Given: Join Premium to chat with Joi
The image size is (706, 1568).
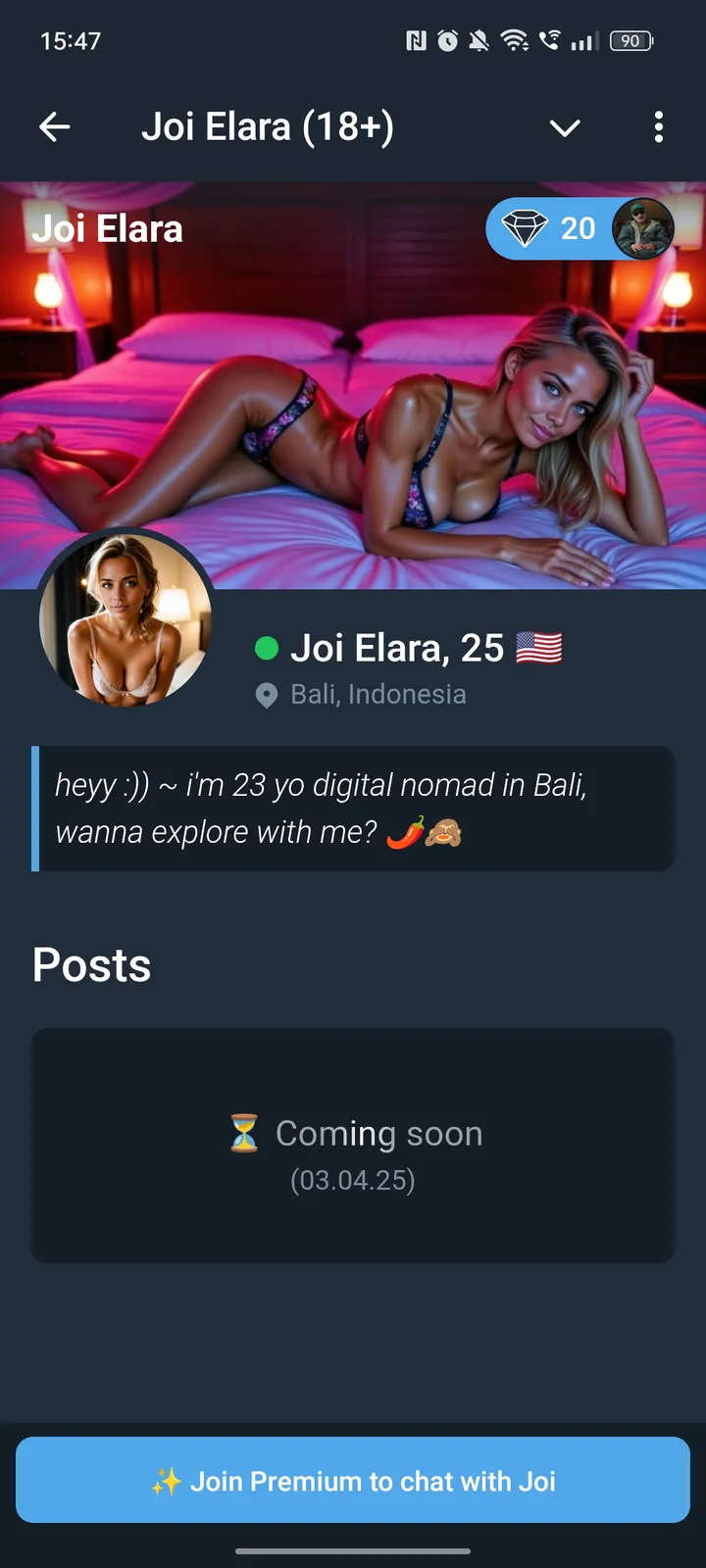Looking at the screenshot, I should [353, 1481].
